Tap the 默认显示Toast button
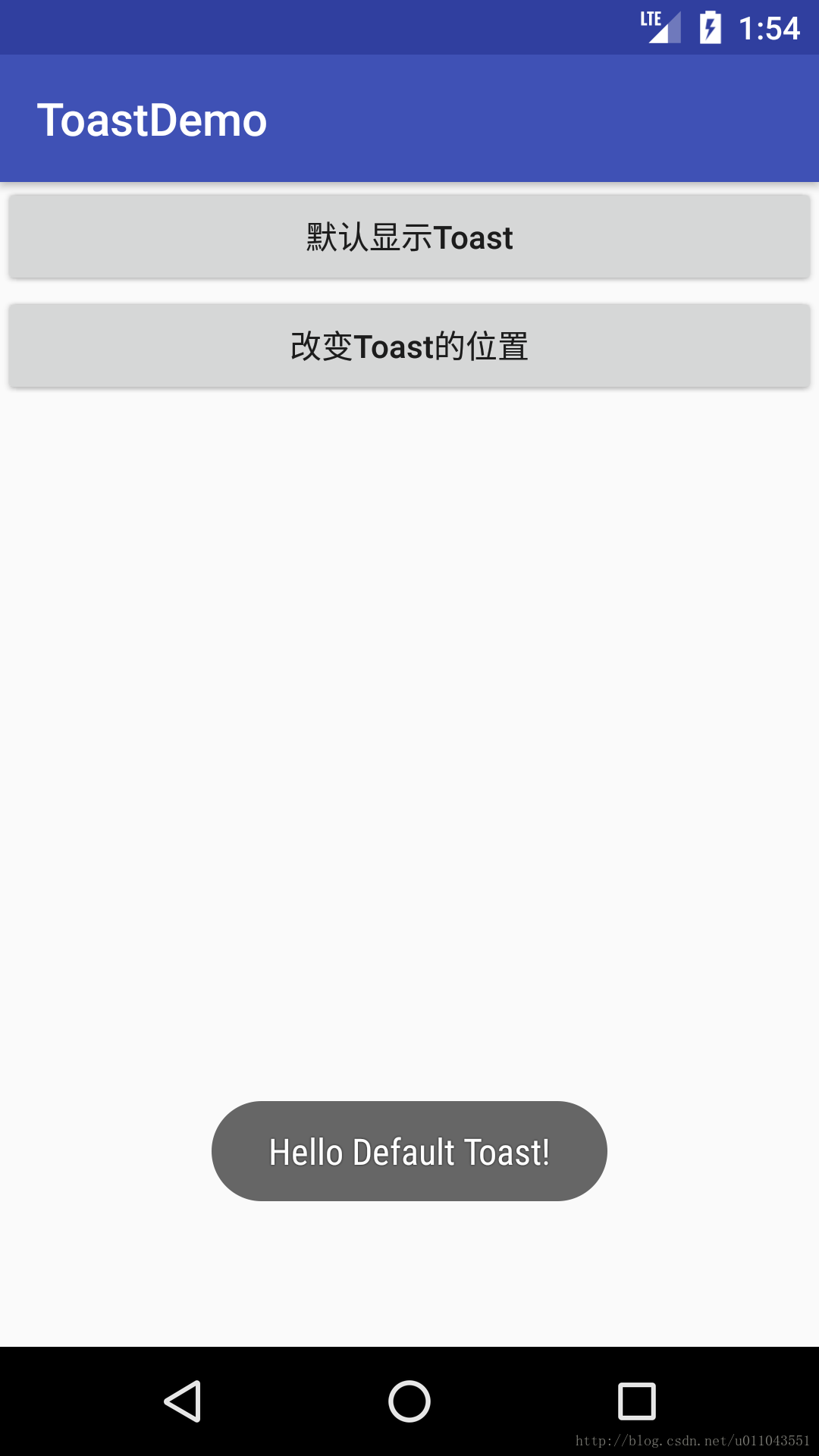This screenshot has height=1456, width=819. 409,237
